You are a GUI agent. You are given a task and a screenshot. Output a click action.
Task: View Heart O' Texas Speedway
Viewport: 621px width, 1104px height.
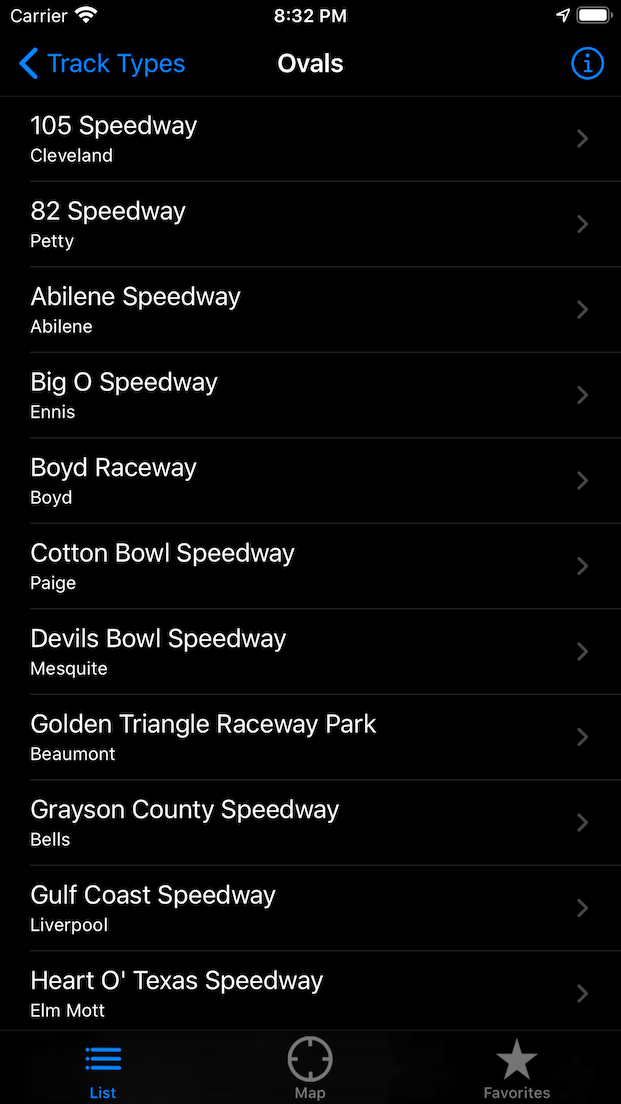310,994
